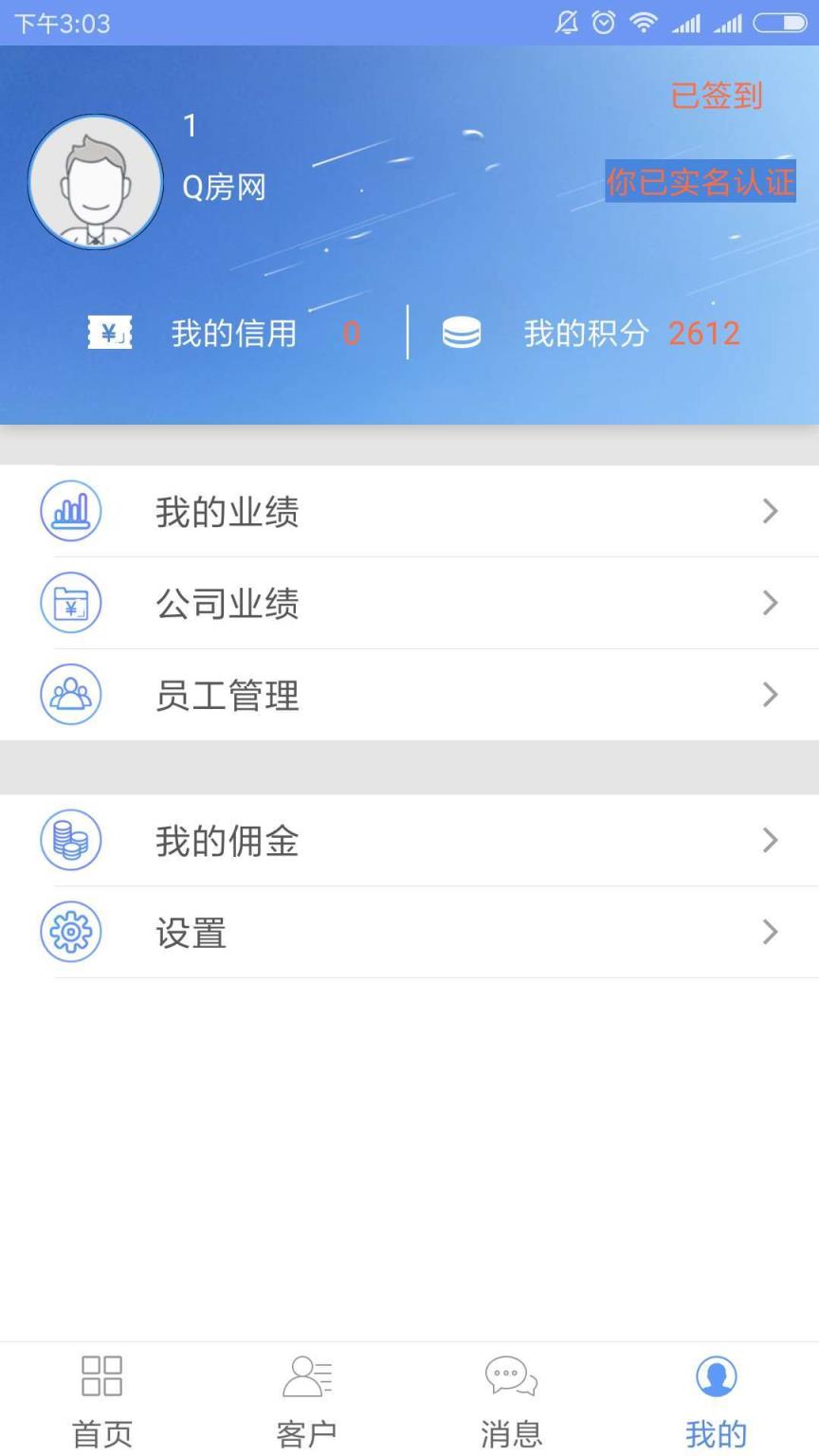Tap the 你已实名认证 verification label
Viewport: 819px width, 1456px height.
pos(699,184)
